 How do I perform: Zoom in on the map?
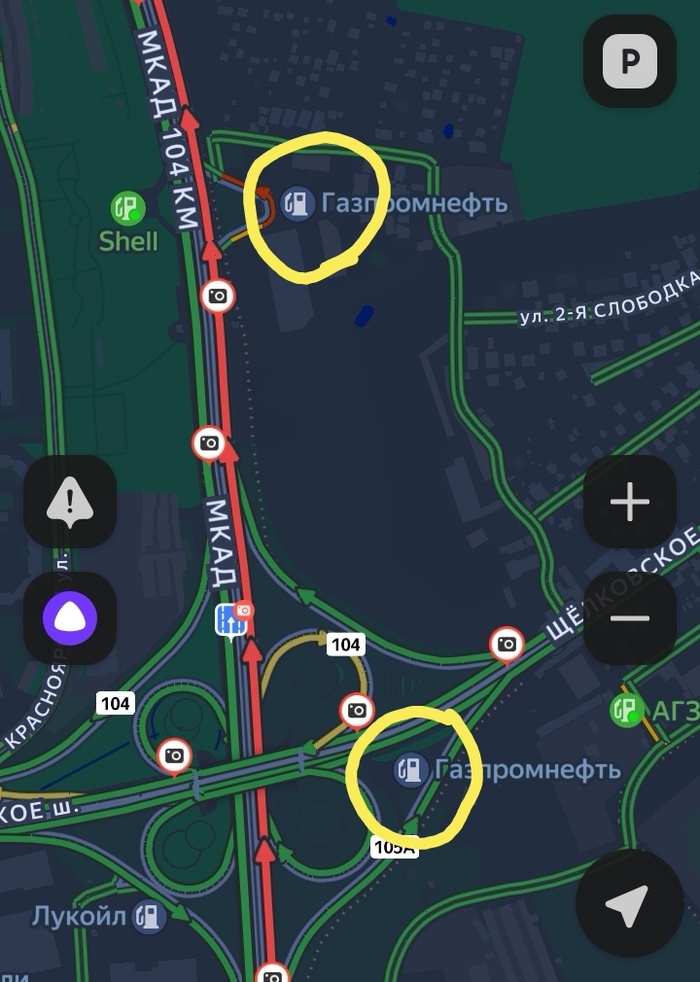coord(630,501)
